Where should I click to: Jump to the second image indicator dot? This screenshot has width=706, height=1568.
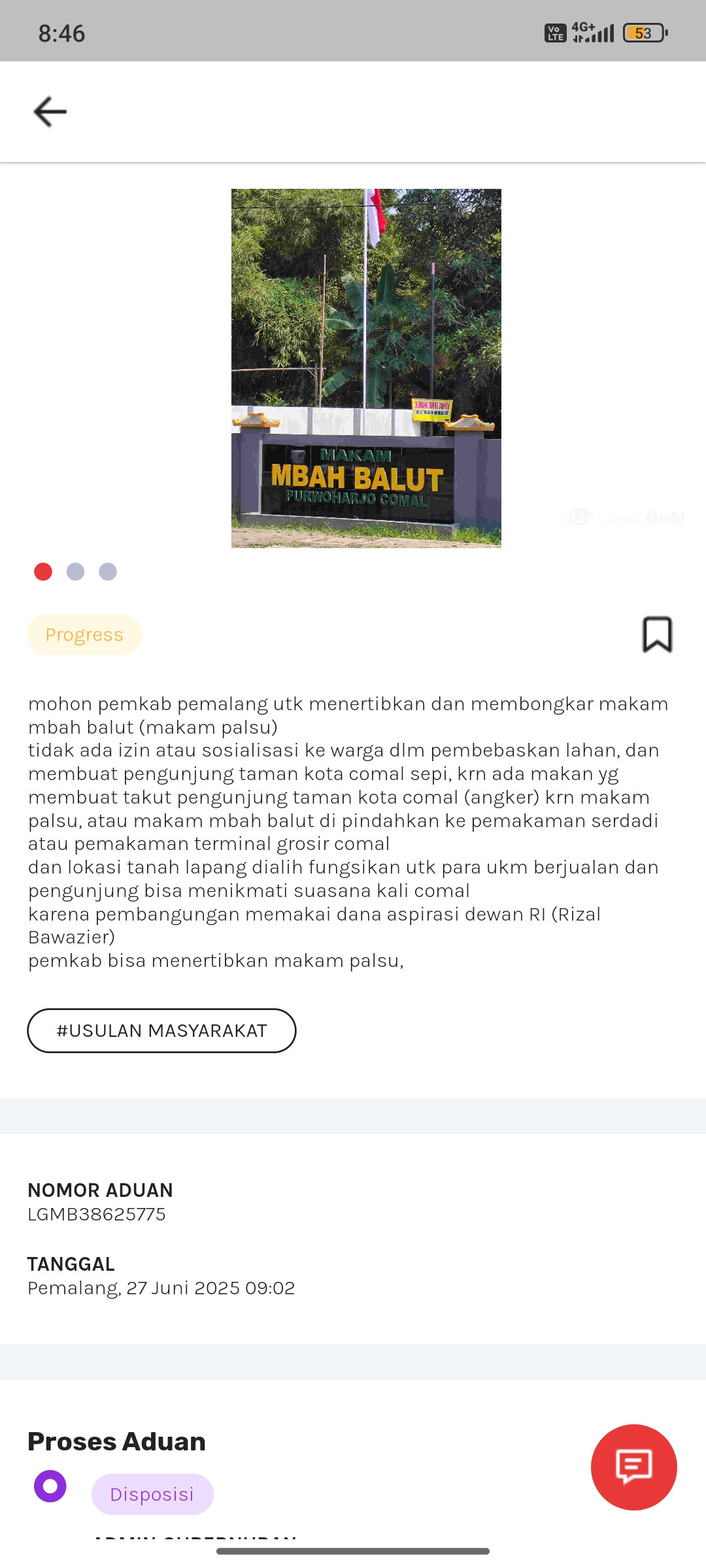click(76, 572)
